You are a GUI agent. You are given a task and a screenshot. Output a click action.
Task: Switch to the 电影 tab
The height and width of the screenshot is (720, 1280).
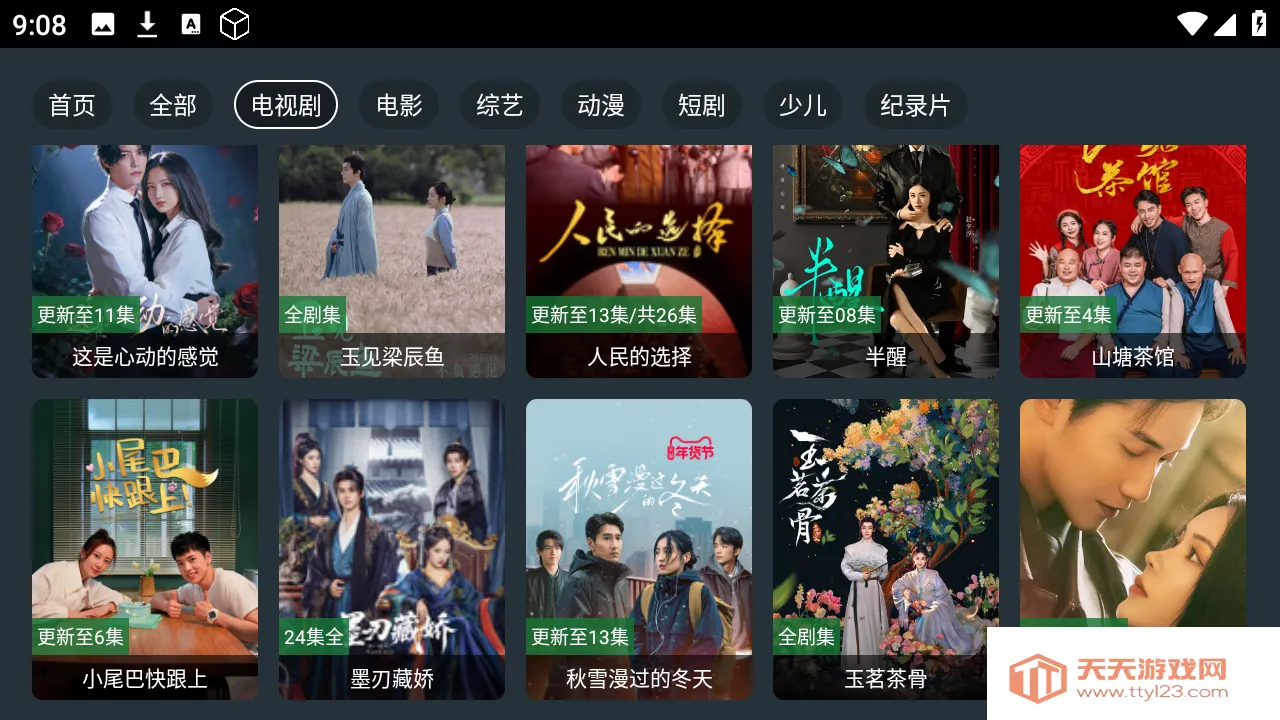pos(399,105)
